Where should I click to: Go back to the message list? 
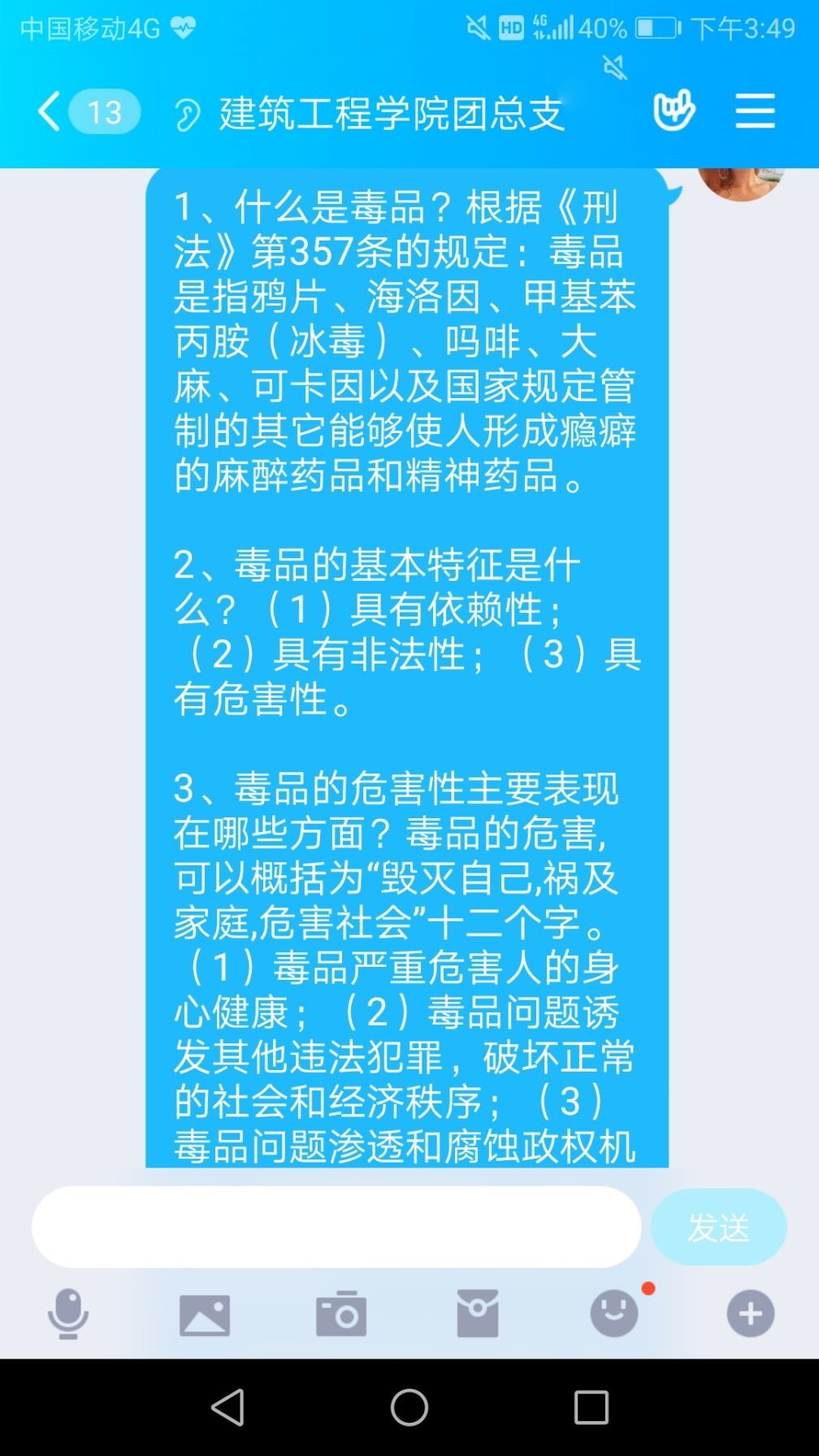[50, 111]
